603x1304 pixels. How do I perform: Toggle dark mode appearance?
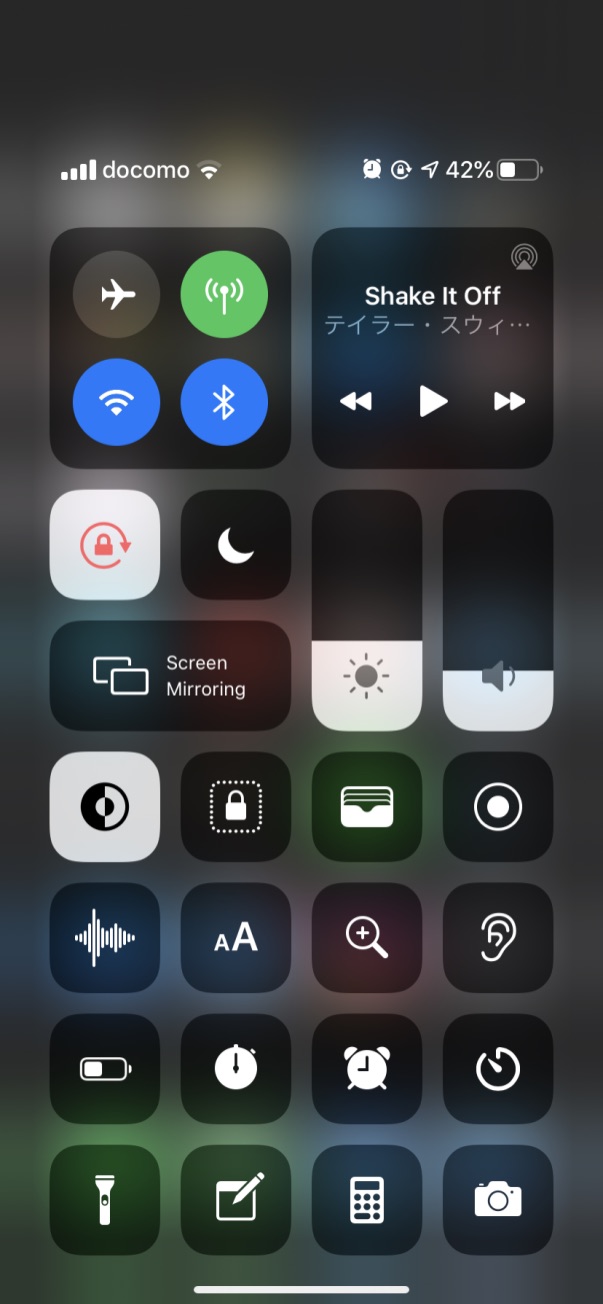(x=105, y=807)
